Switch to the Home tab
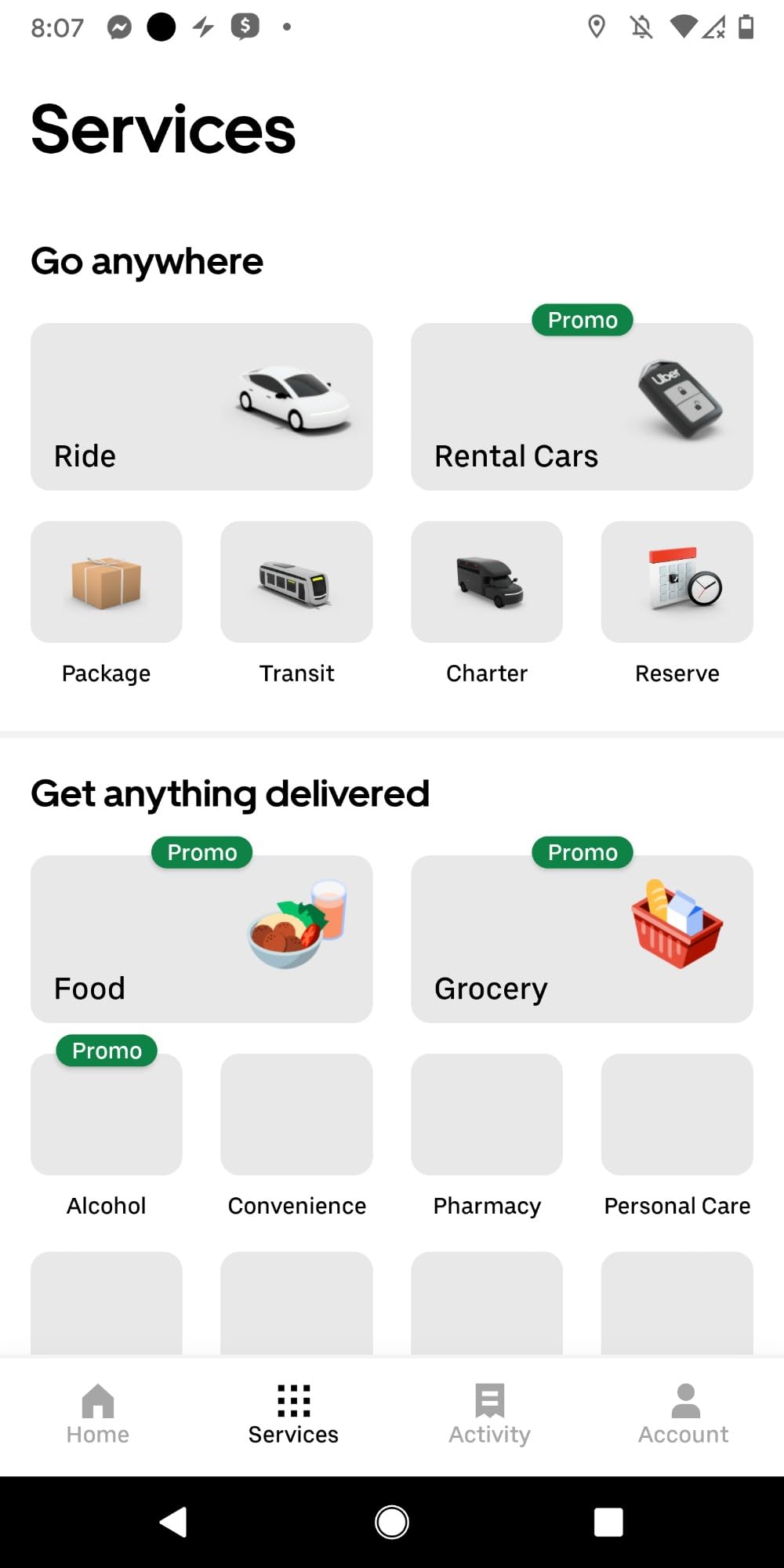The height and width of the screenshot is (1568, 784). coord(97,1413)
